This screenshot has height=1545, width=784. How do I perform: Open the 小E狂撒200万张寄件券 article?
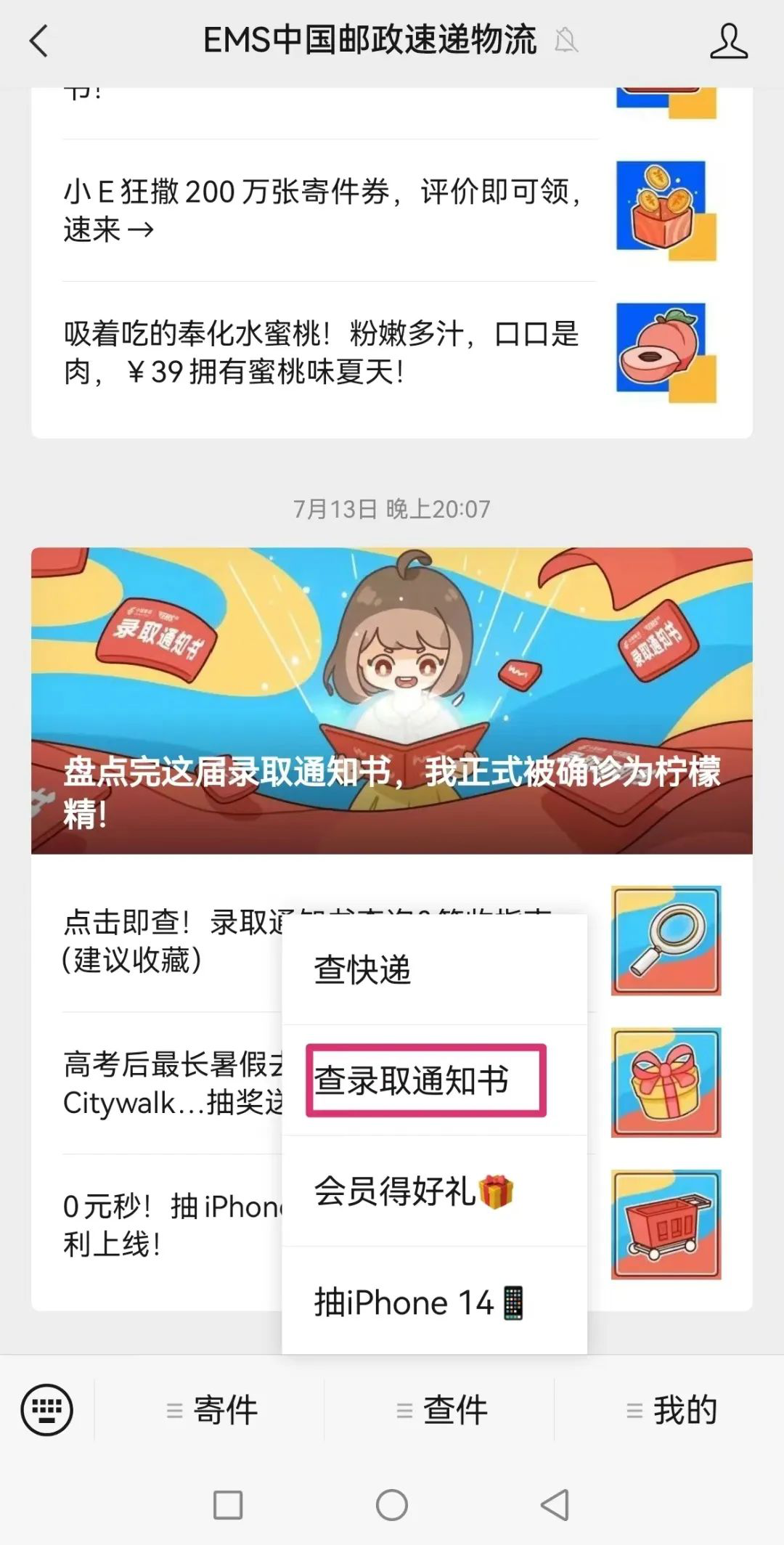coord(392,211)
